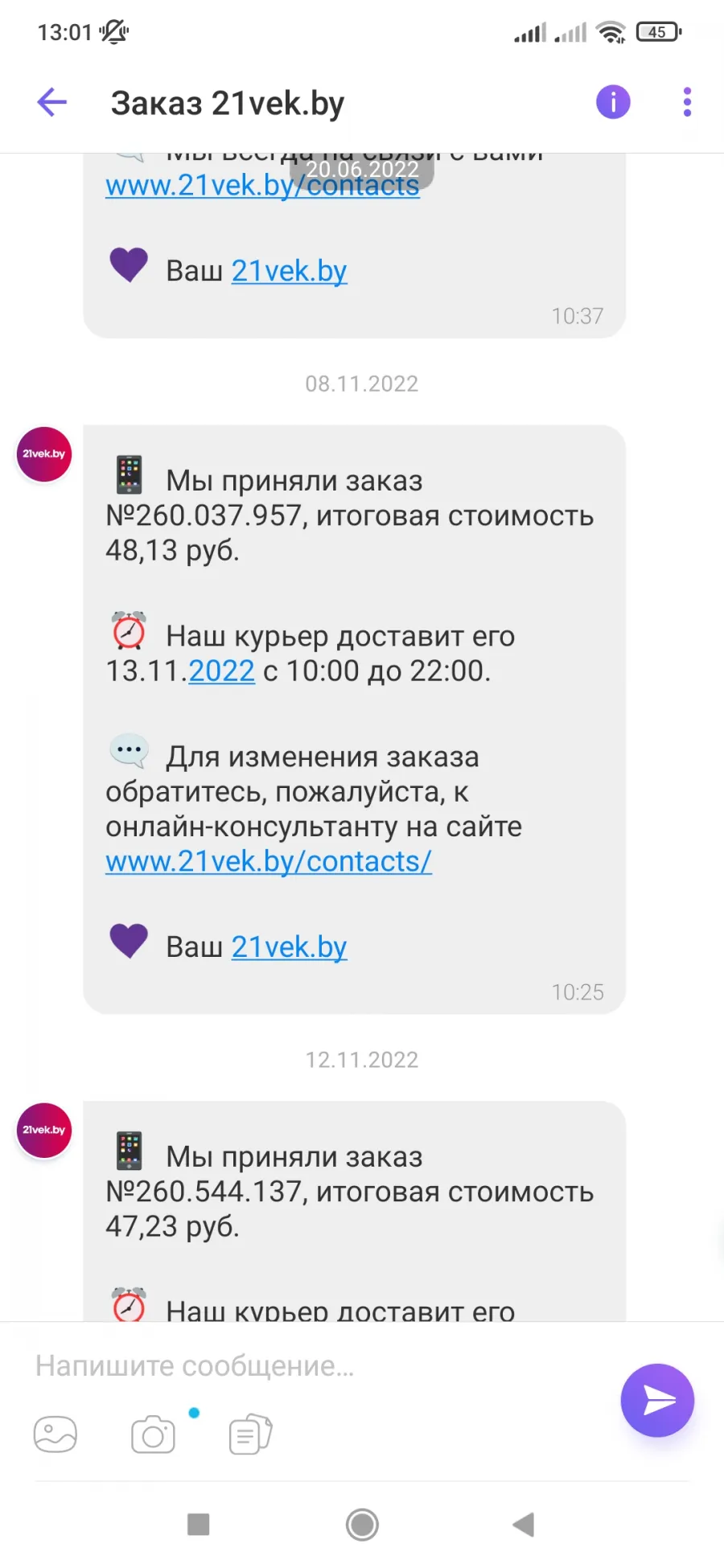Viewport: 724px width, 1568px height.
Task: Open the www.21vek.by/contacts/ link in the 10:25 message
Action: click(269, 861)
